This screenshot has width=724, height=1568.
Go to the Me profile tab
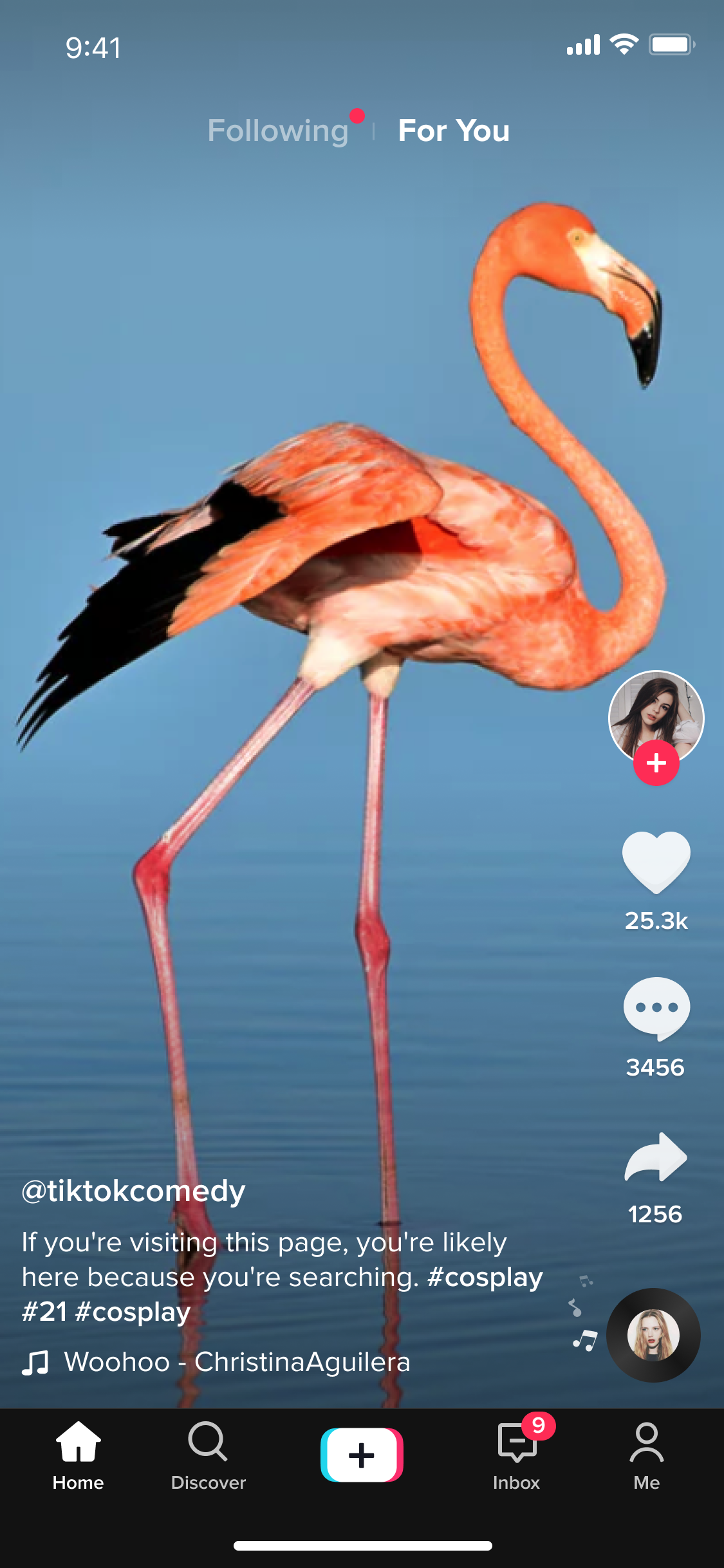[646, 1456]
